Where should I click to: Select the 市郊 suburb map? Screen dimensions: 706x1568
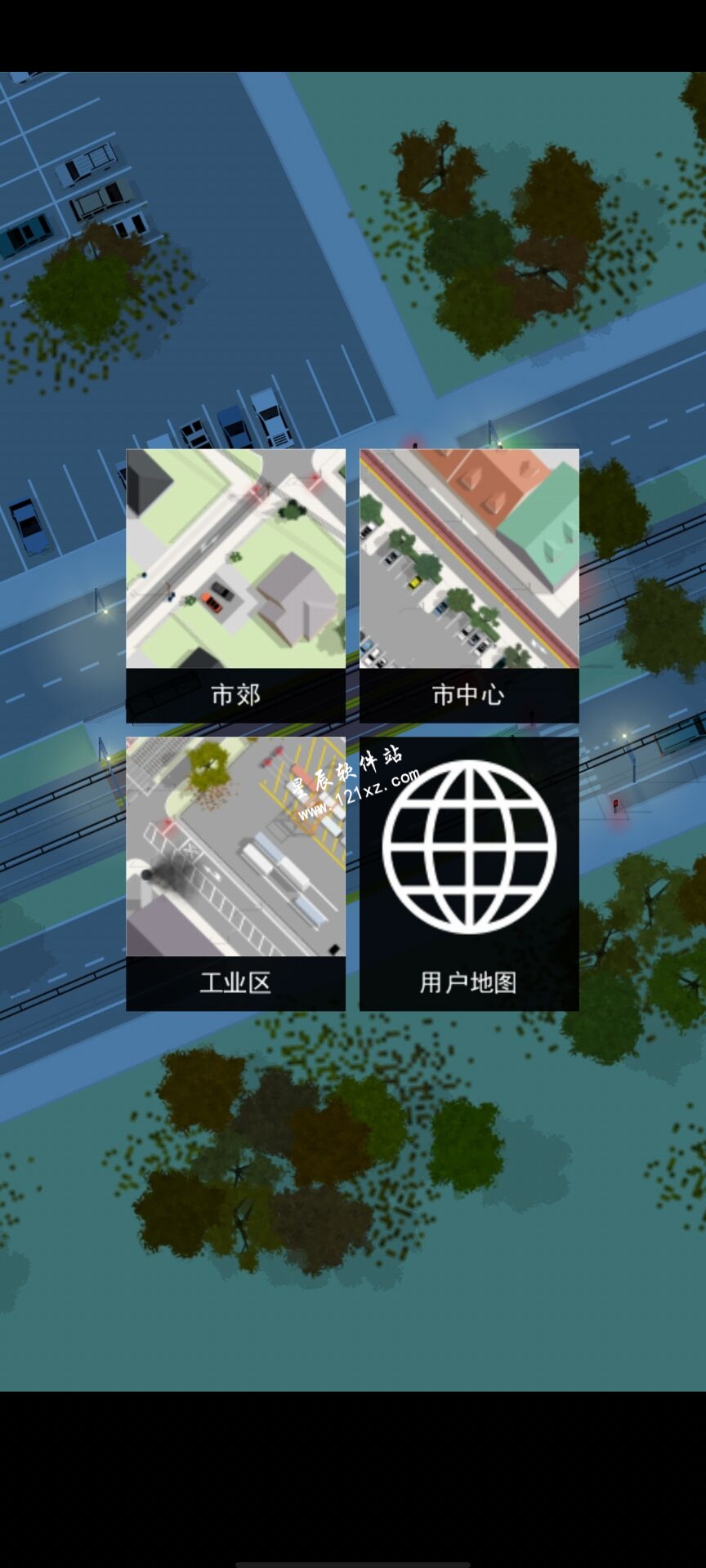235,585
